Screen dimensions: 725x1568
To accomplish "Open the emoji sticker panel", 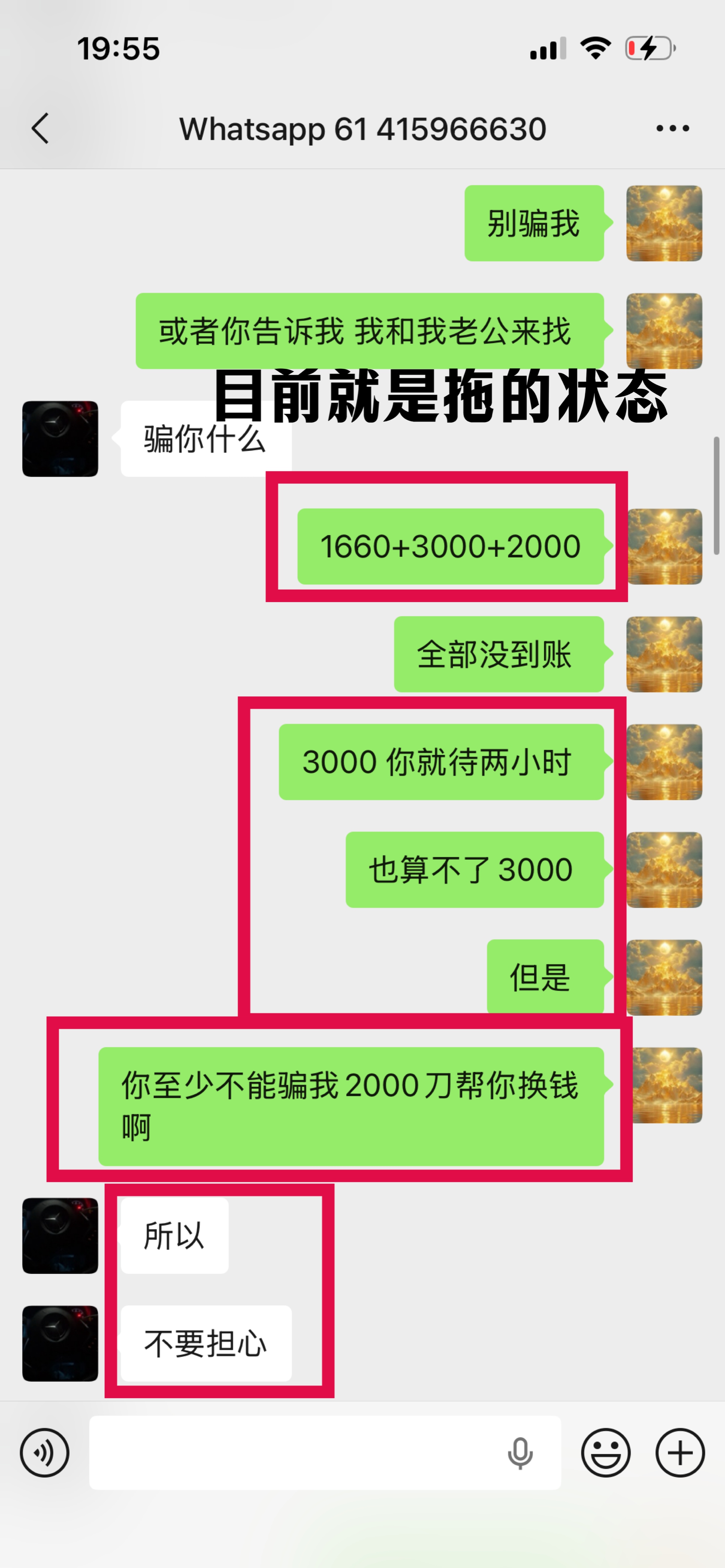I will [x=606, y=1453].
